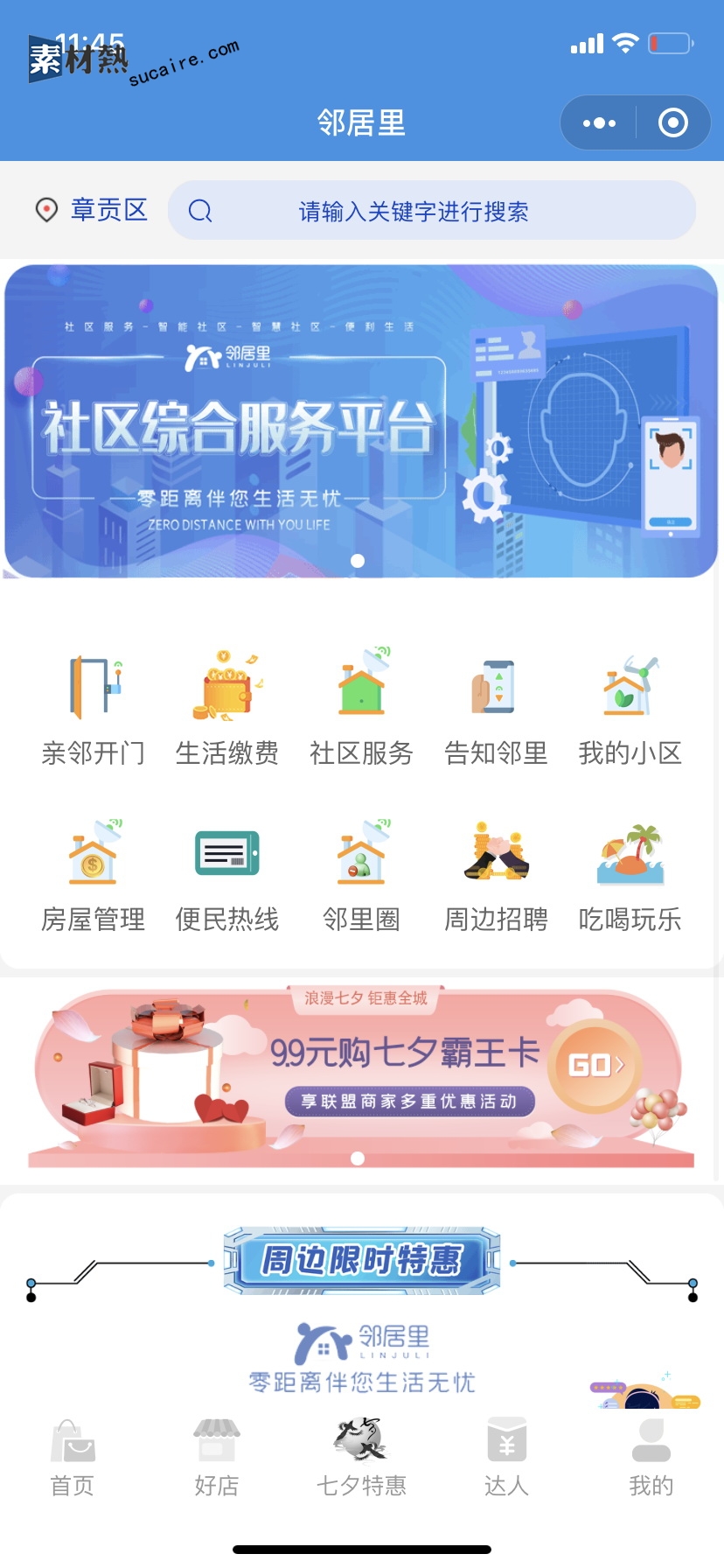Select 告知邻里
The width and height of the screenshot is (724, 1568).
coord(496,710)
